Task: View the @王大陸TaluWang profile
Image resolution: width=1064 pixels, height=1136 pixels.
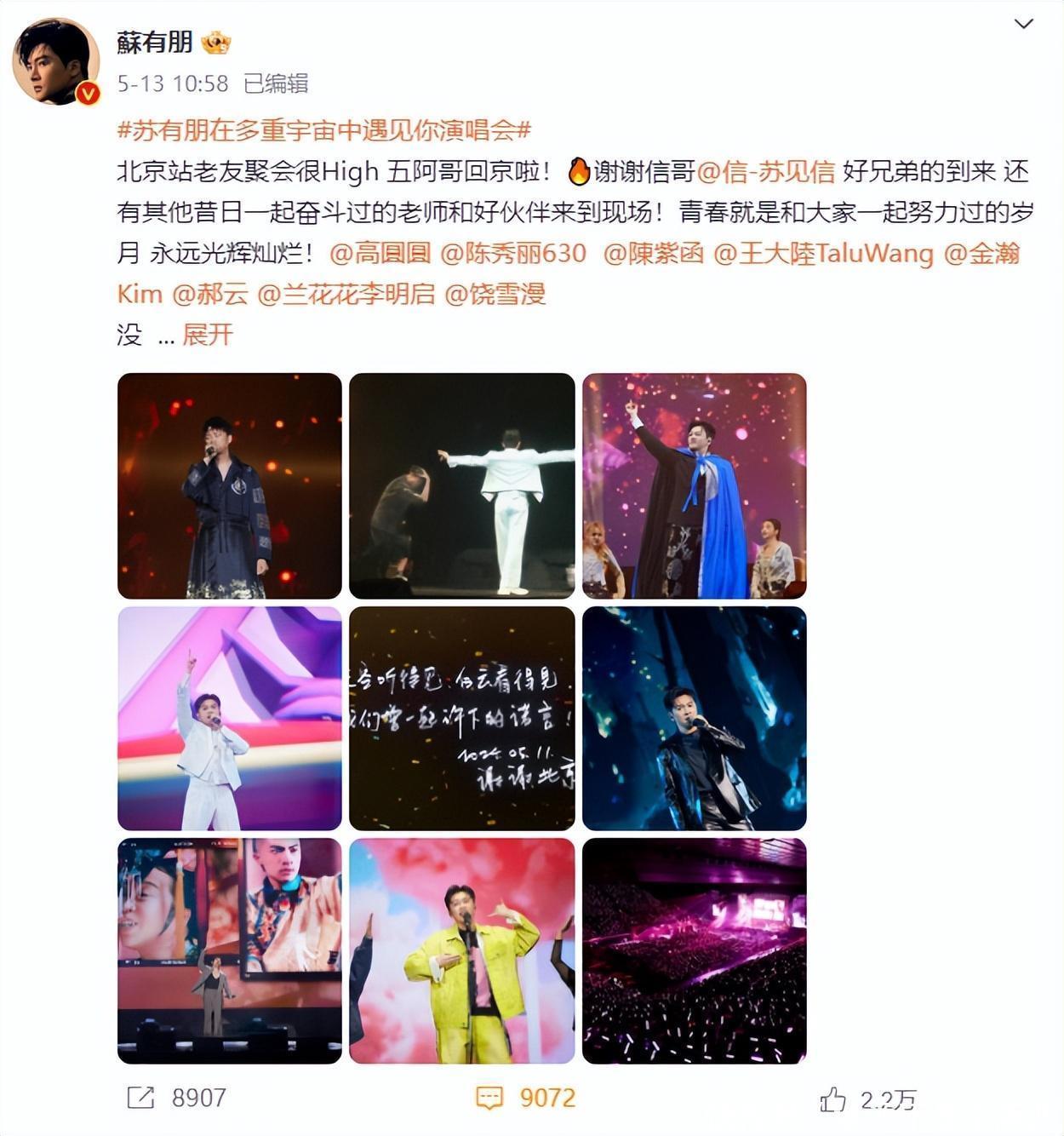Action: click(x=823, y=254)
